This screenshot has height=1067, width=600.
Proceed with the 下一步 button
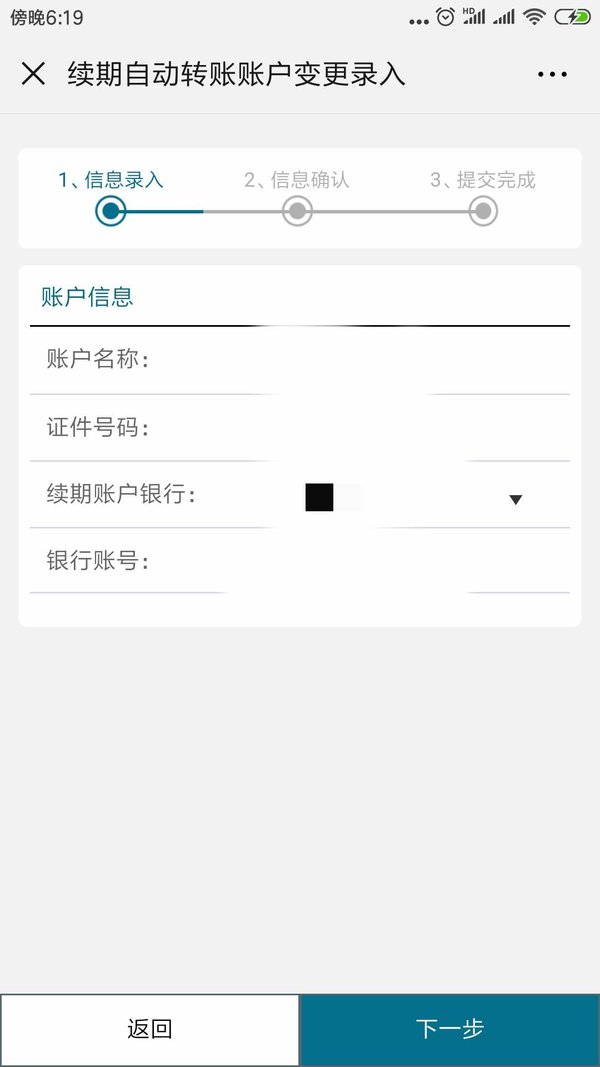coord(450,1029)
